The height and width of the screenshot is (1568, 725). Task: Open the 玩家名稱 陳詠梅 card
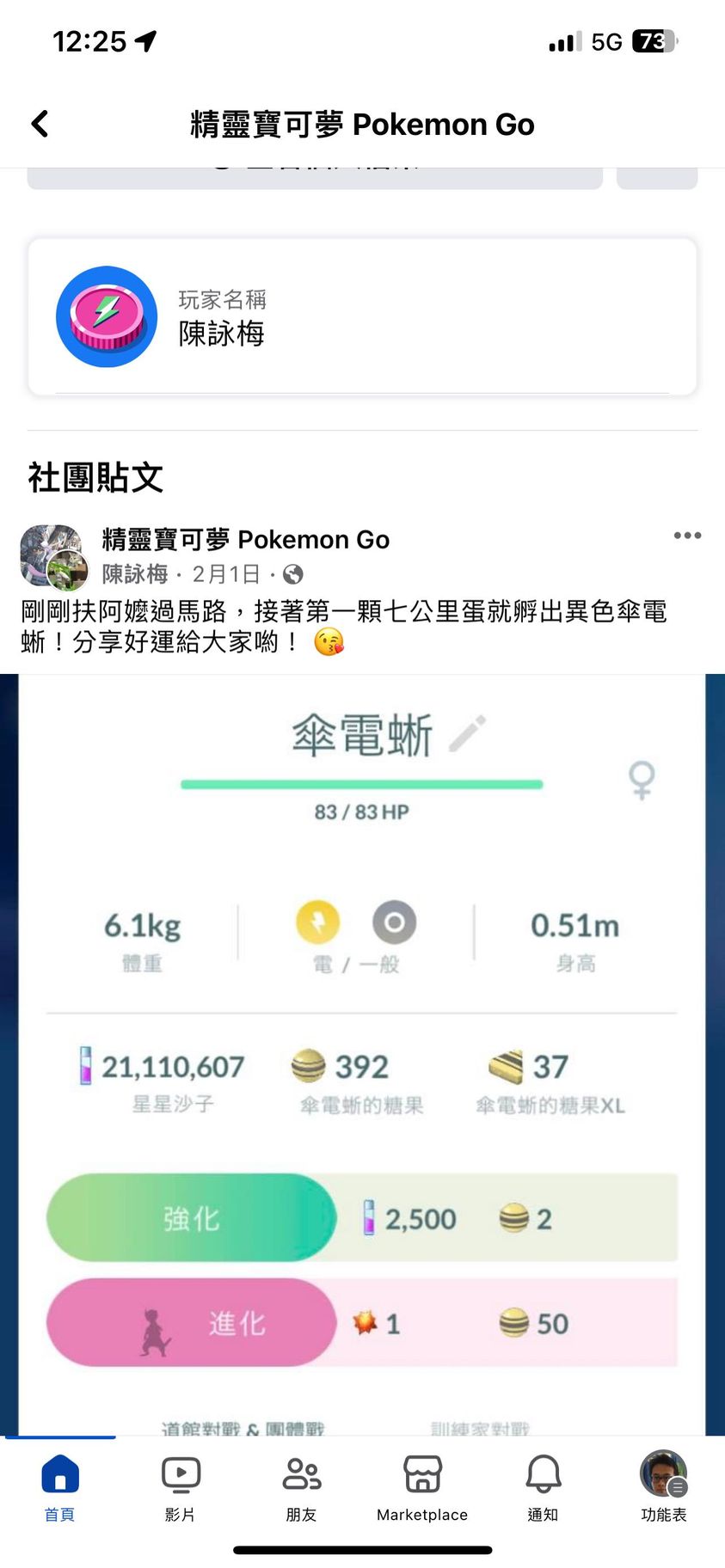[x=361, y=317]
